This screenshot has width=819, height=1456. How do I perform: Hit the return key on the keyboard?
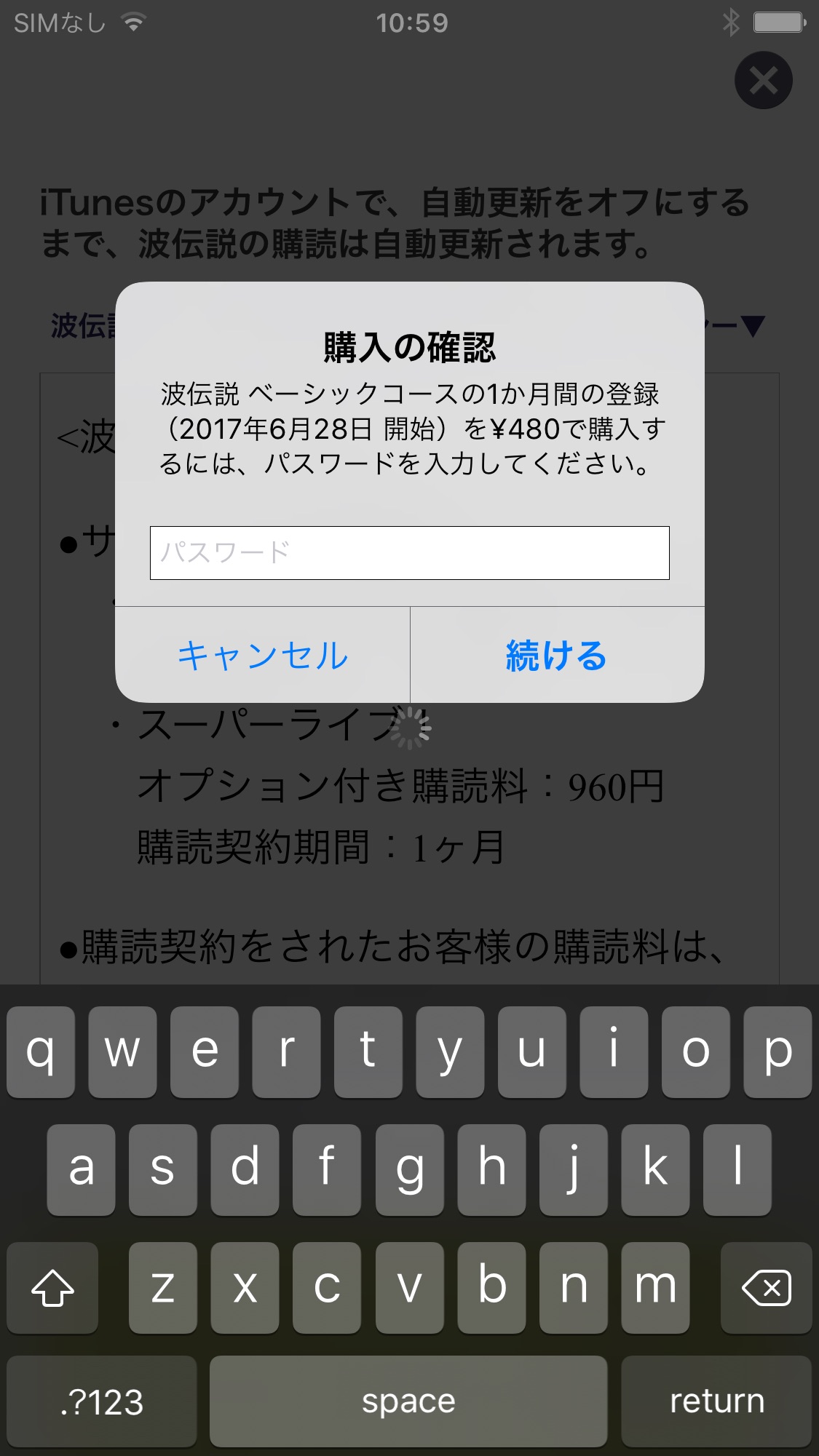coord(716,1401)
